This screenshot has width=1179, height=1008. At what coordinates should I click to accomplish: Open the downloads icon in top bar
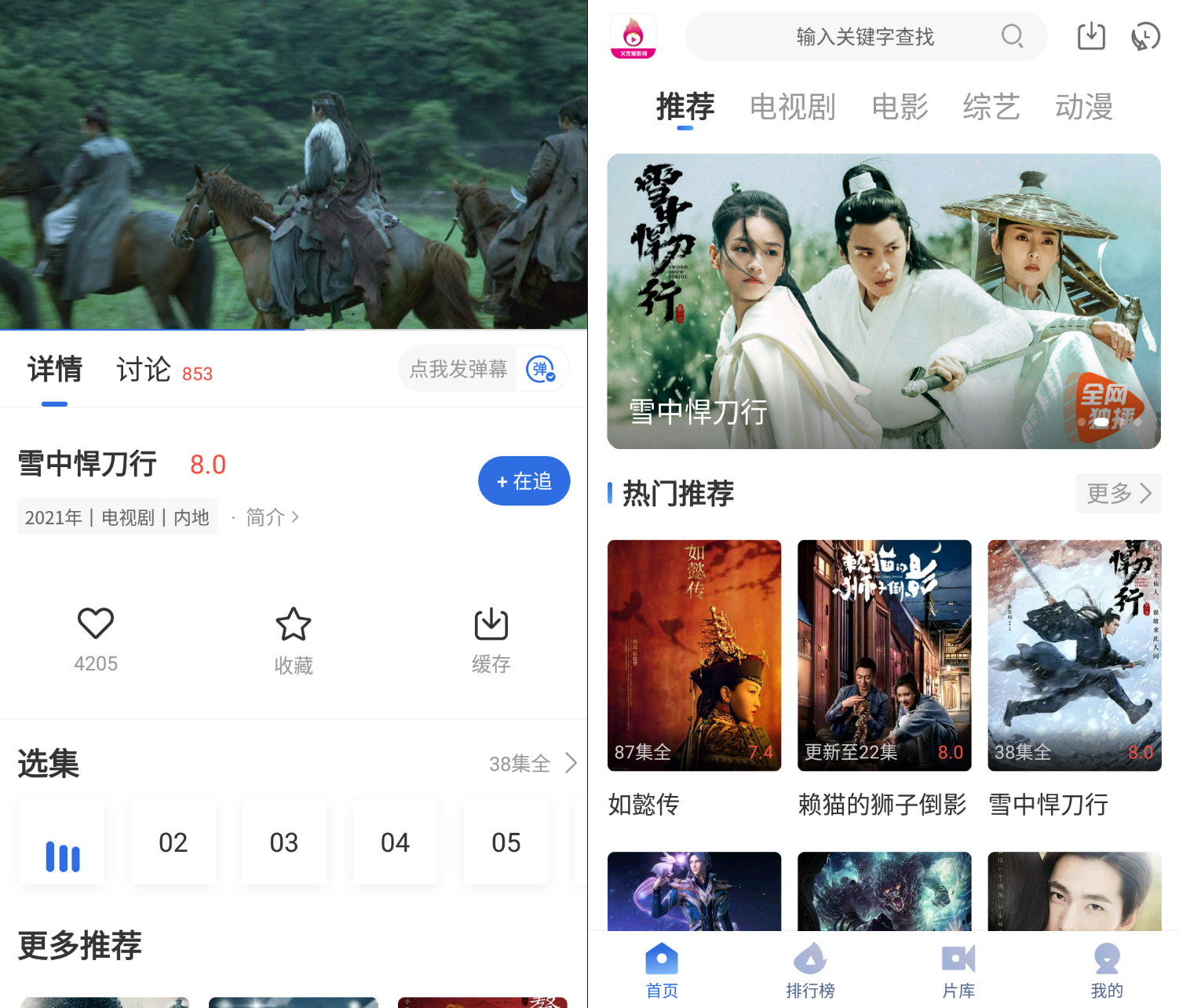click(x=1091, y=36)
